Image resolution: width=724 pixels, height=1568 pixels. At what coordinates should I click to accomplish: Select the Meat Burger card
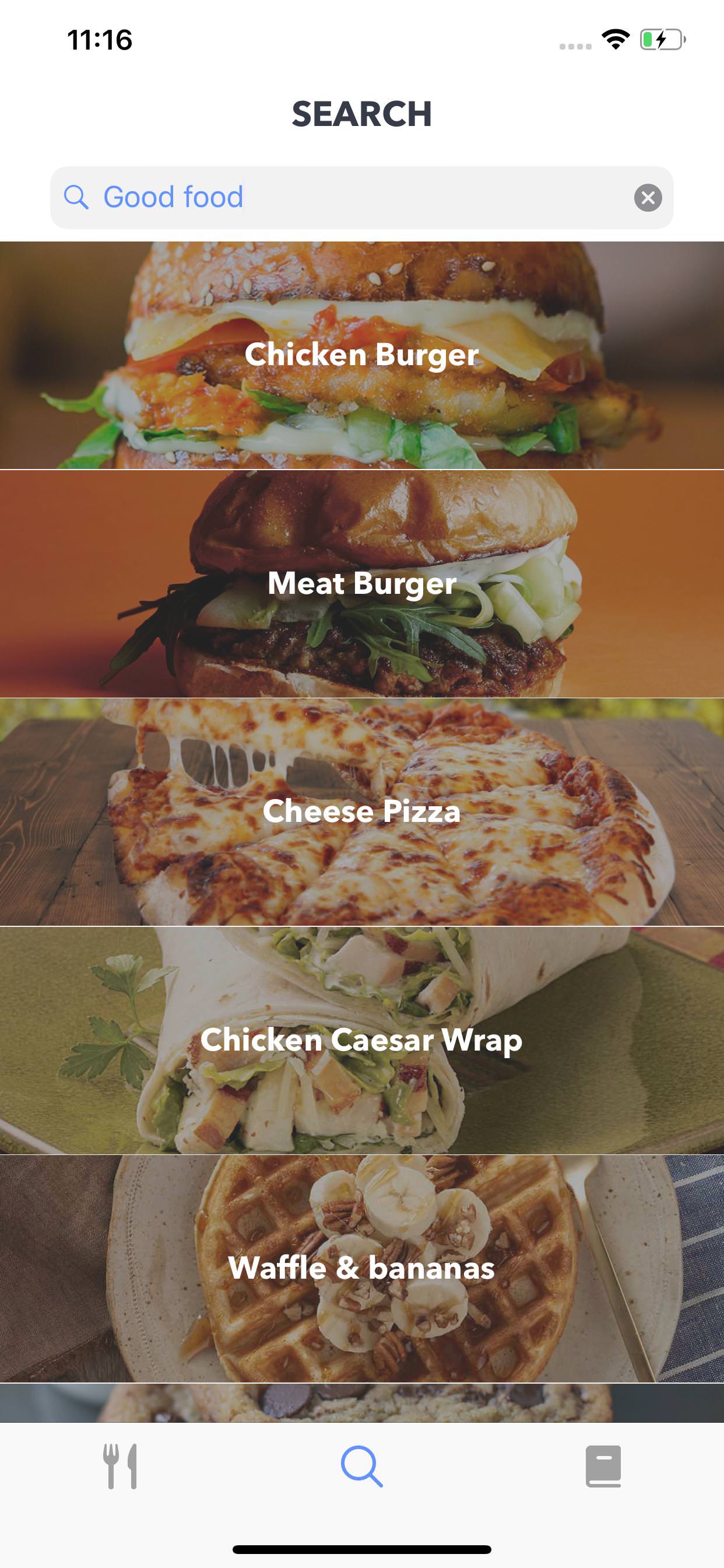(362, 583)
